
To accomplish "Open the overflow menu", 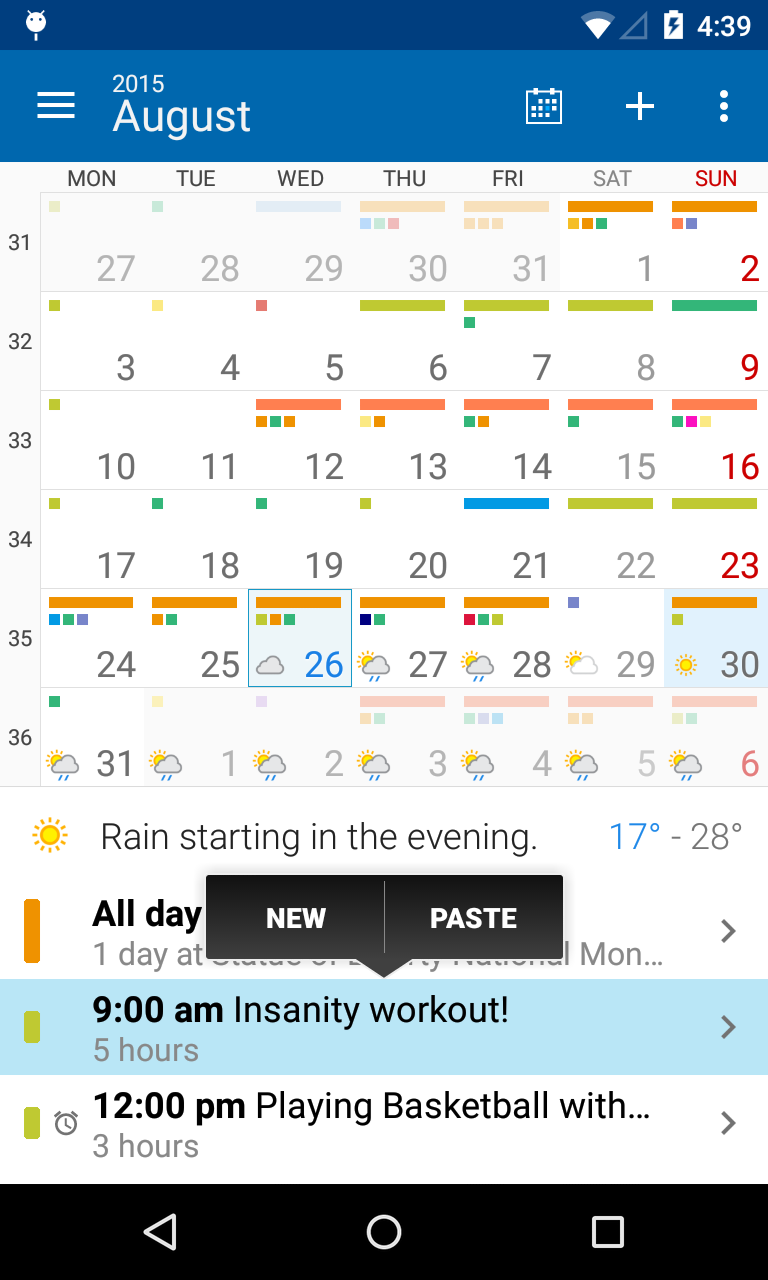I will (x=724, y=106).
